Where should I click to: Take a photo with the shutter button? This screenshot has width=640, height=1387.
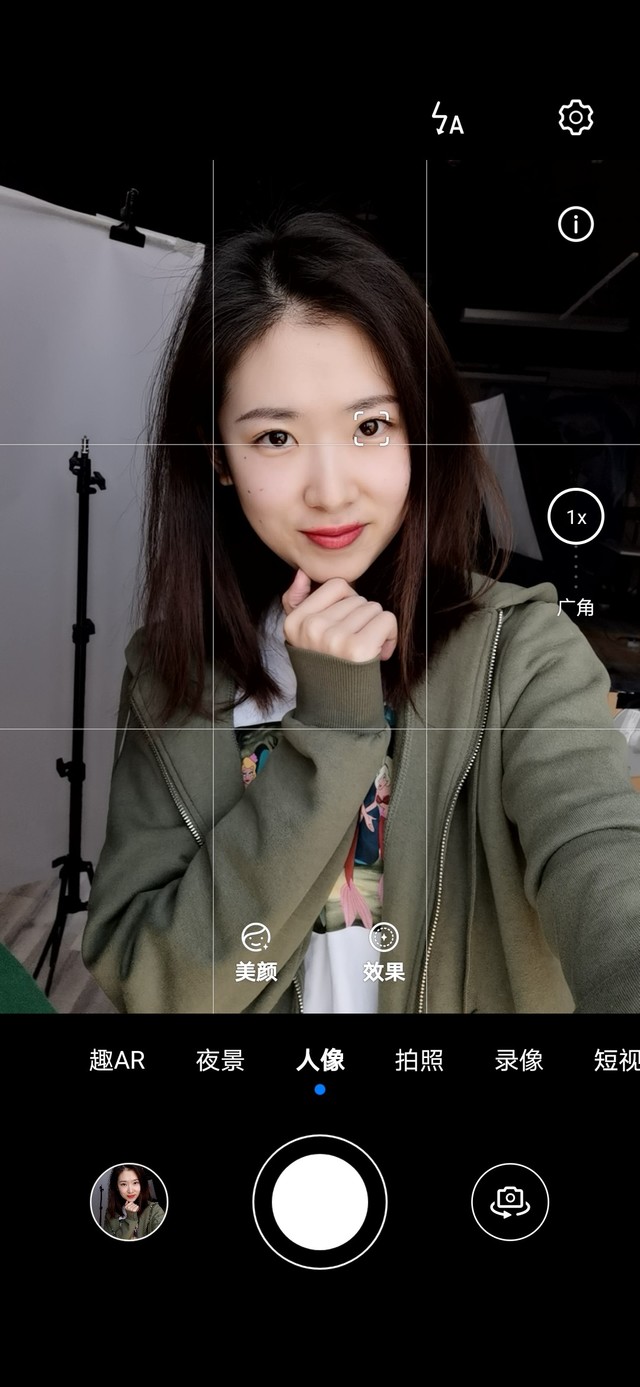pyautogui.click(x=320, y=1201)
